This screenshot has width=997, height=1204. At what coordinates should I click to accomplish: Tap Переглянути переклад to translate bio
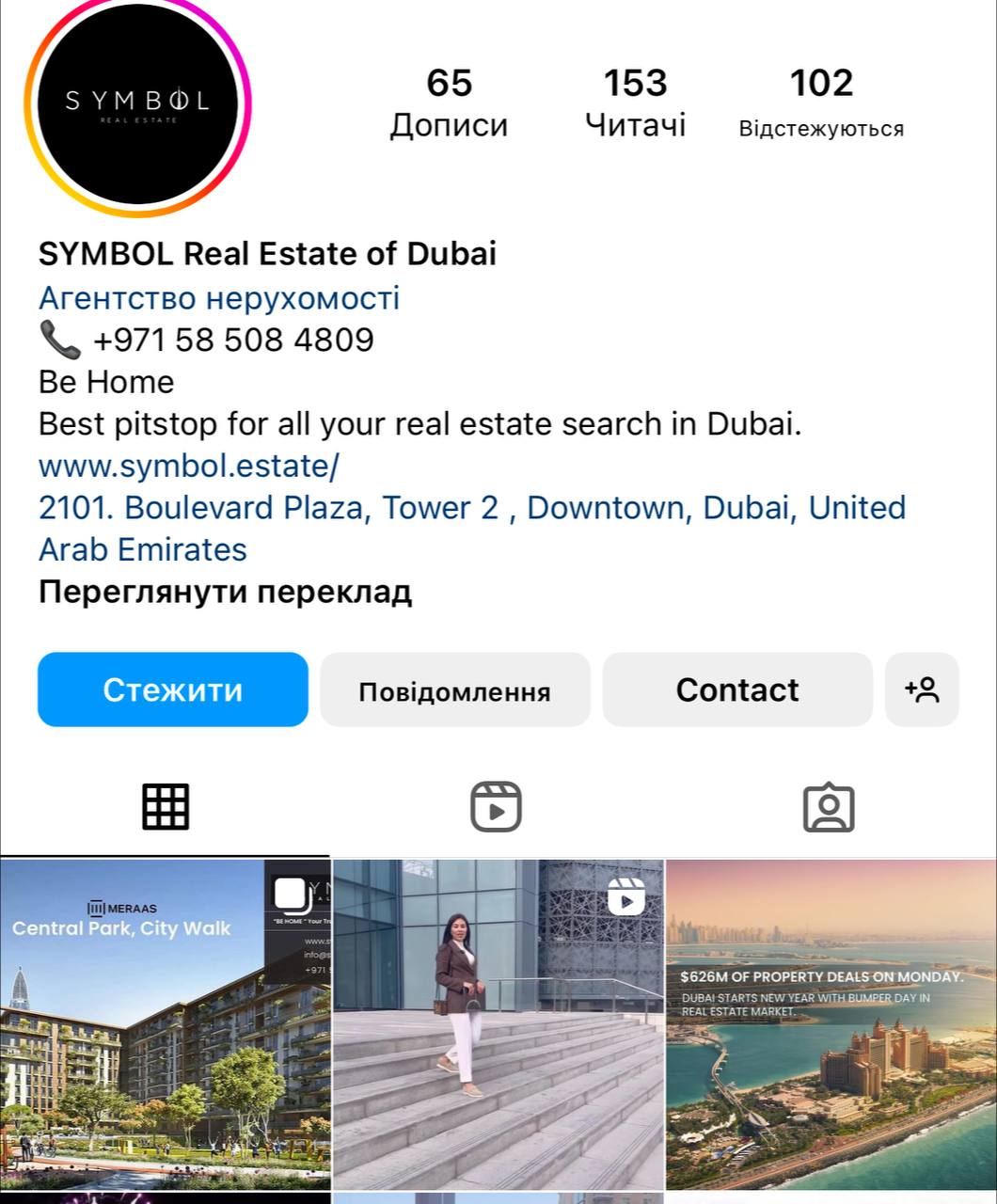coord(225,593)
